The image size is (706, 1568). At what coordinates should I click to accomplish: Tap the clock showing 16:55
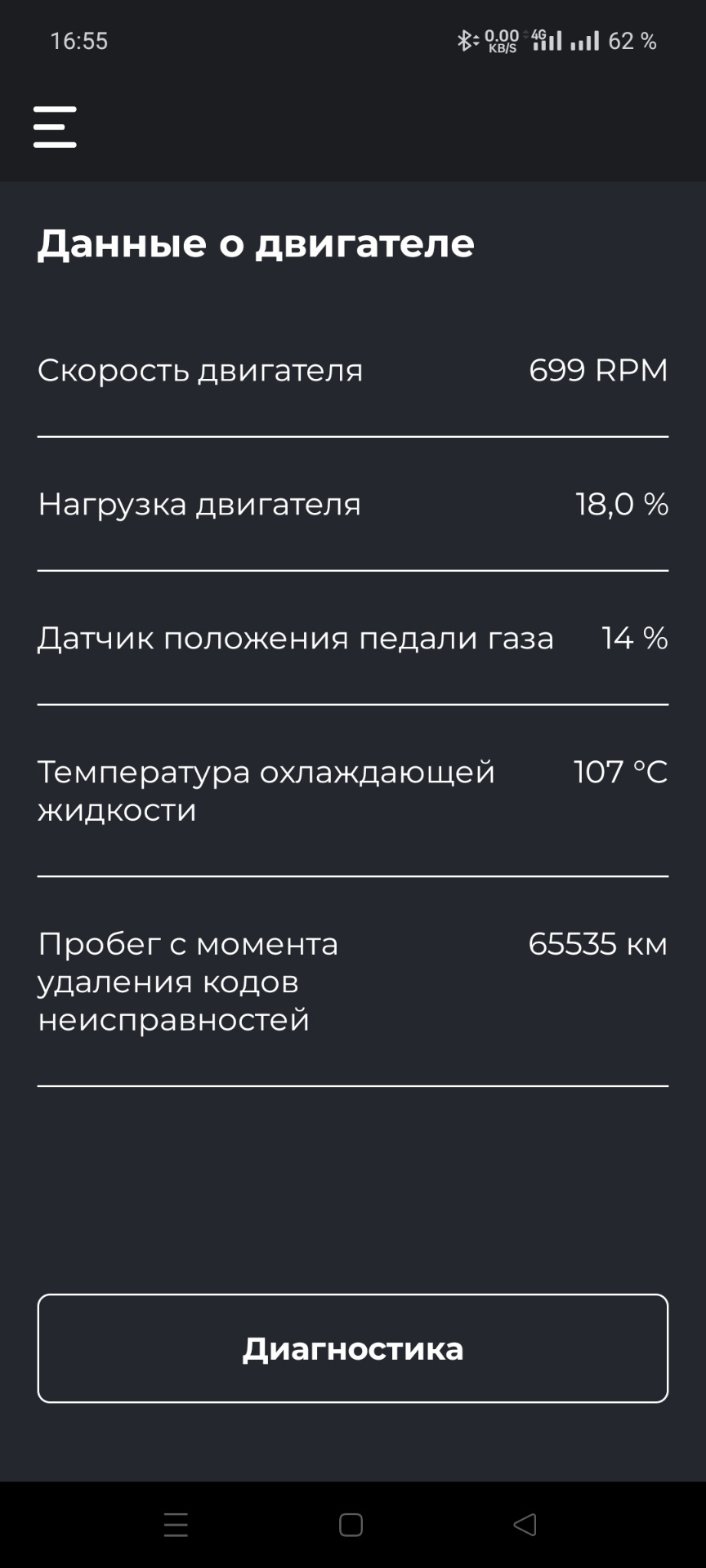pyautogui.click(x=80, y=40)
